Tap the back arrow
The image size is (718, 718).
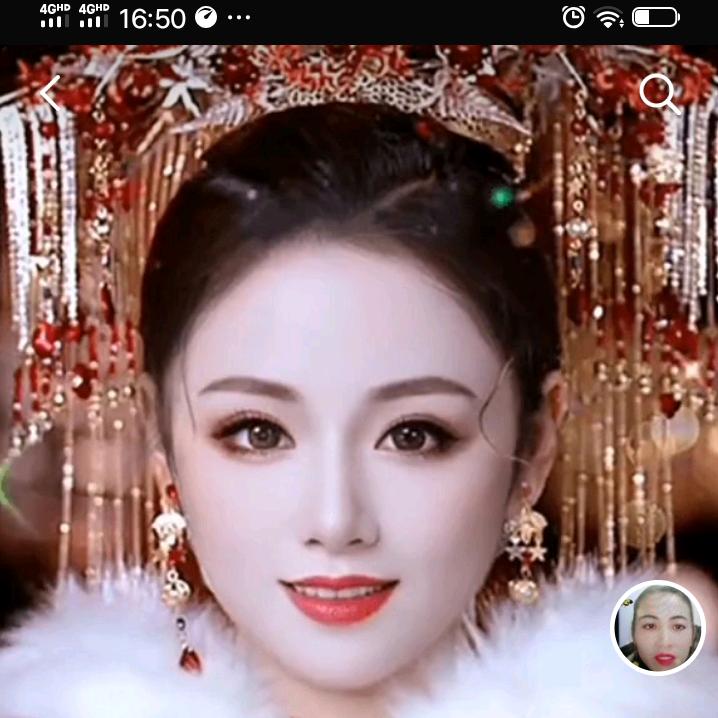(51, 93)
